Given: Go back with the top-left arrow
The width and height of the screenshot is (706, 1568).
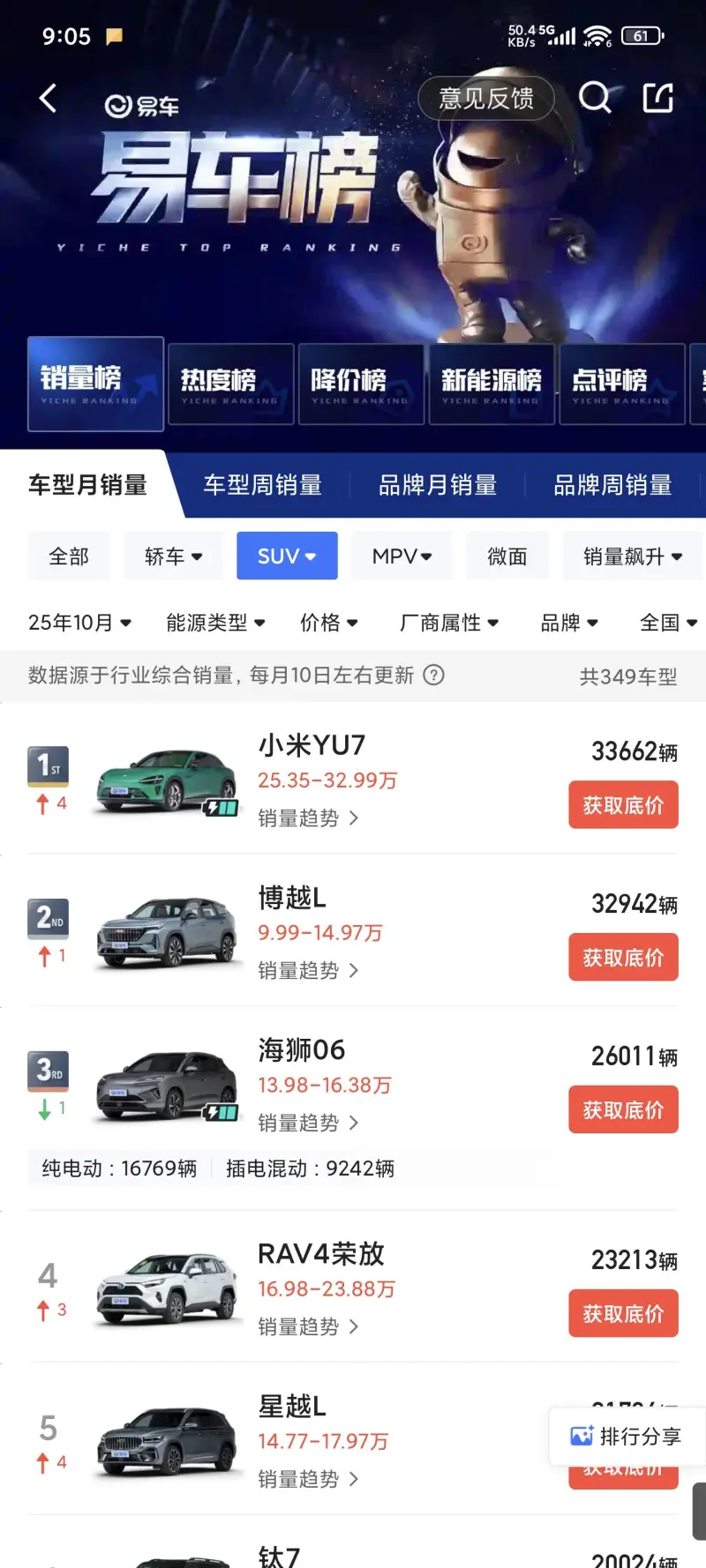Looking at the screenshot, I should [49, 98].
